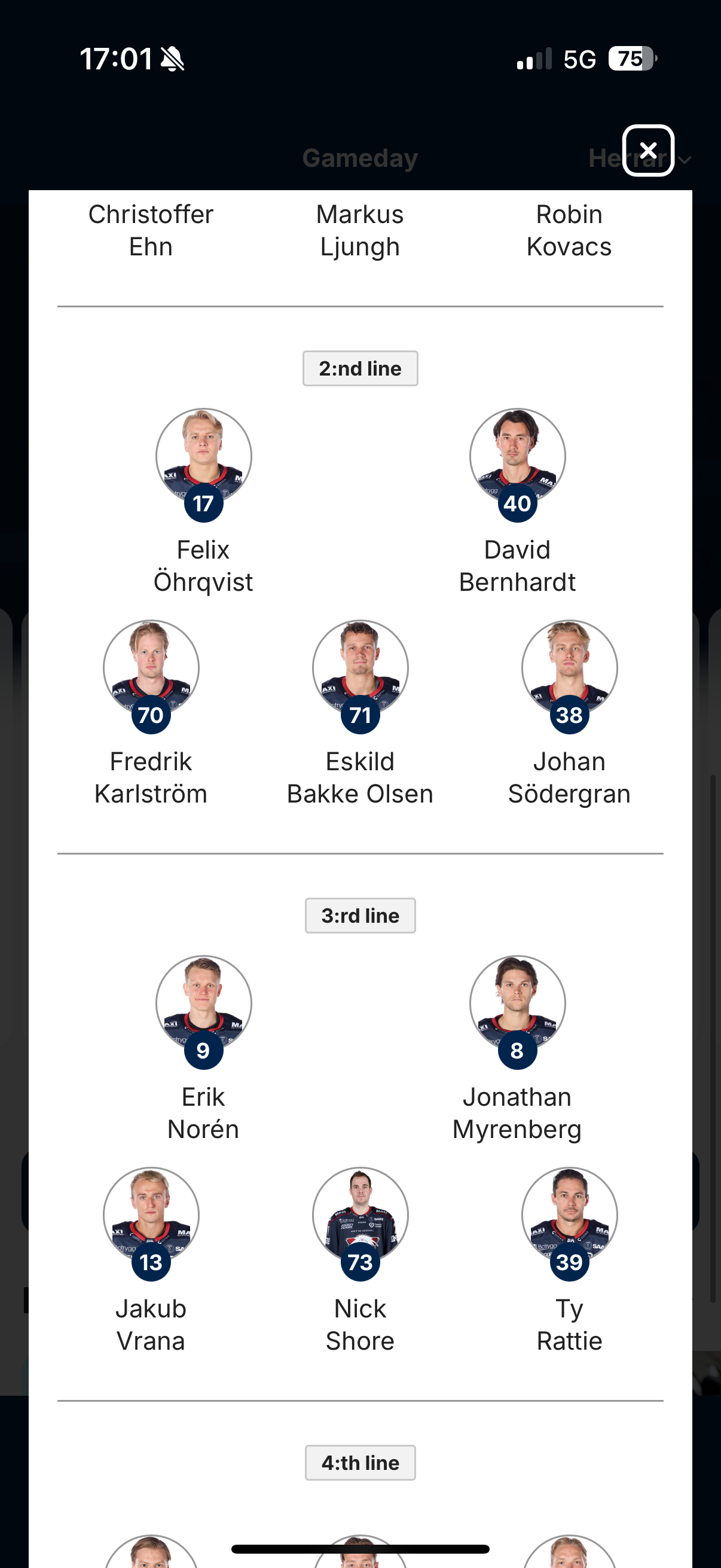
Task: Open David Bernhardt's player profile
Action: (517, 456)
